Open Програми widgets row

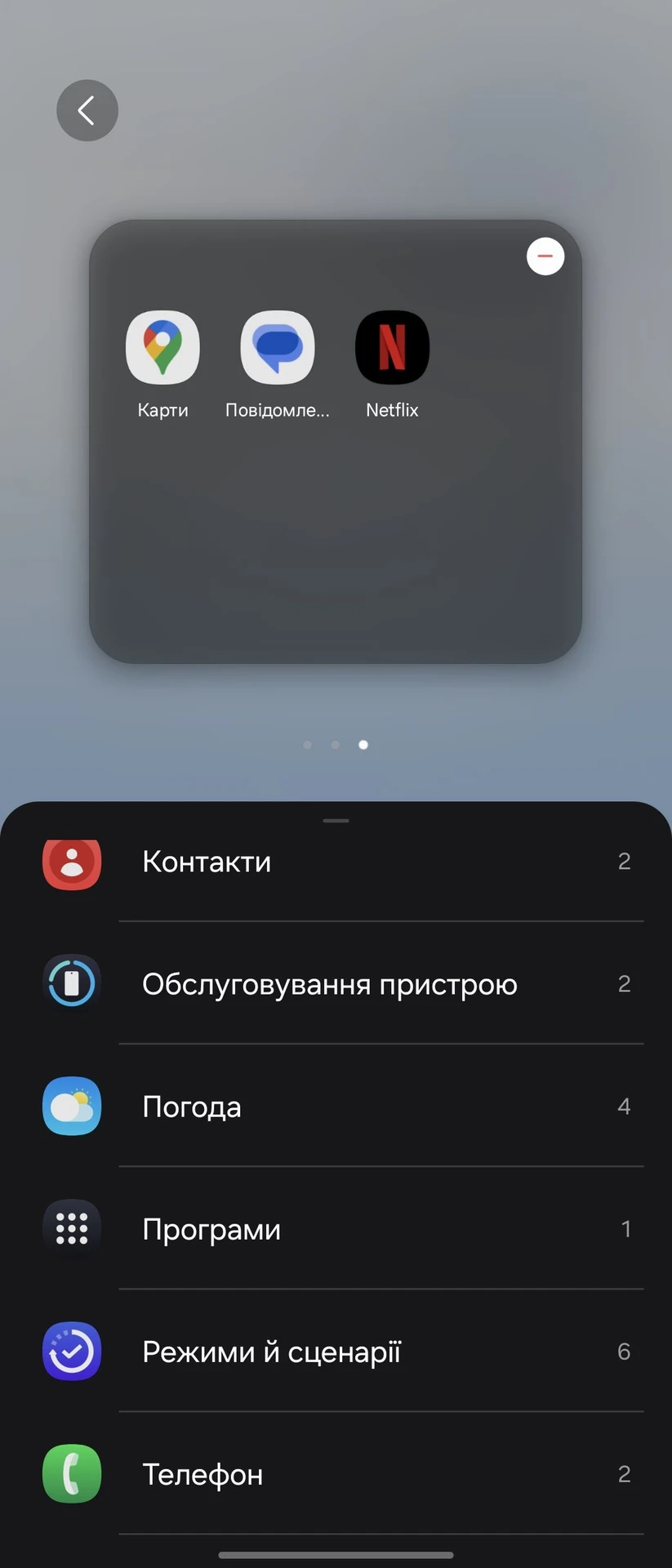pyautogui.click(x=336, y=1229)
